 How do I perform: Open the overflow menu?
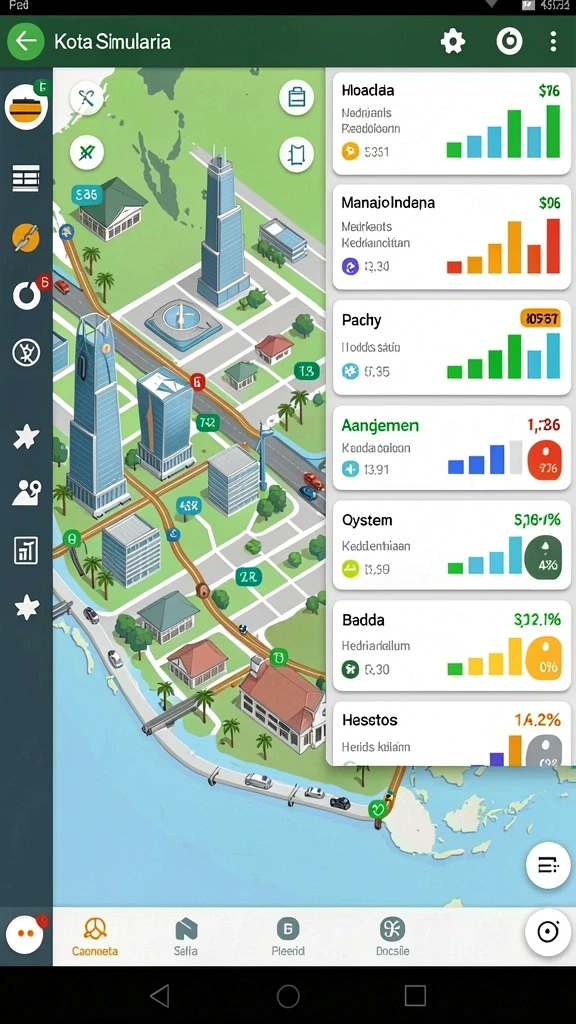coord(552,42)
